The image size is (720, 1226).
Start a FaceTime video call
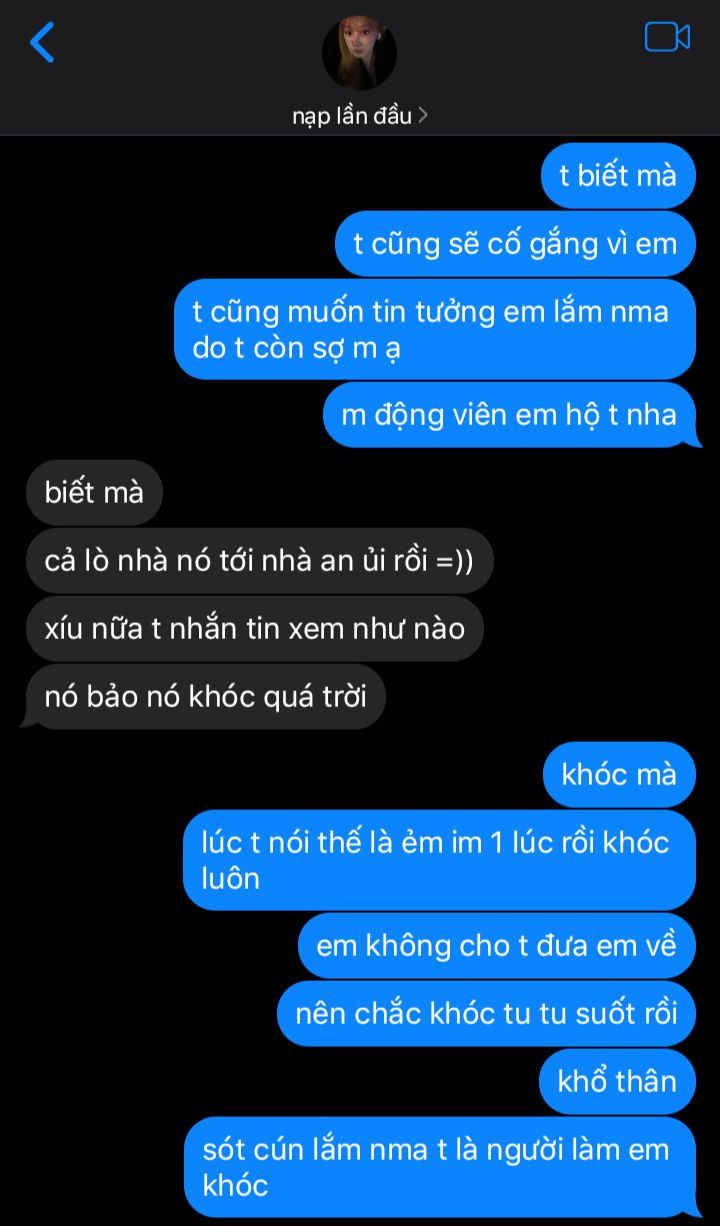coord(667,37)
